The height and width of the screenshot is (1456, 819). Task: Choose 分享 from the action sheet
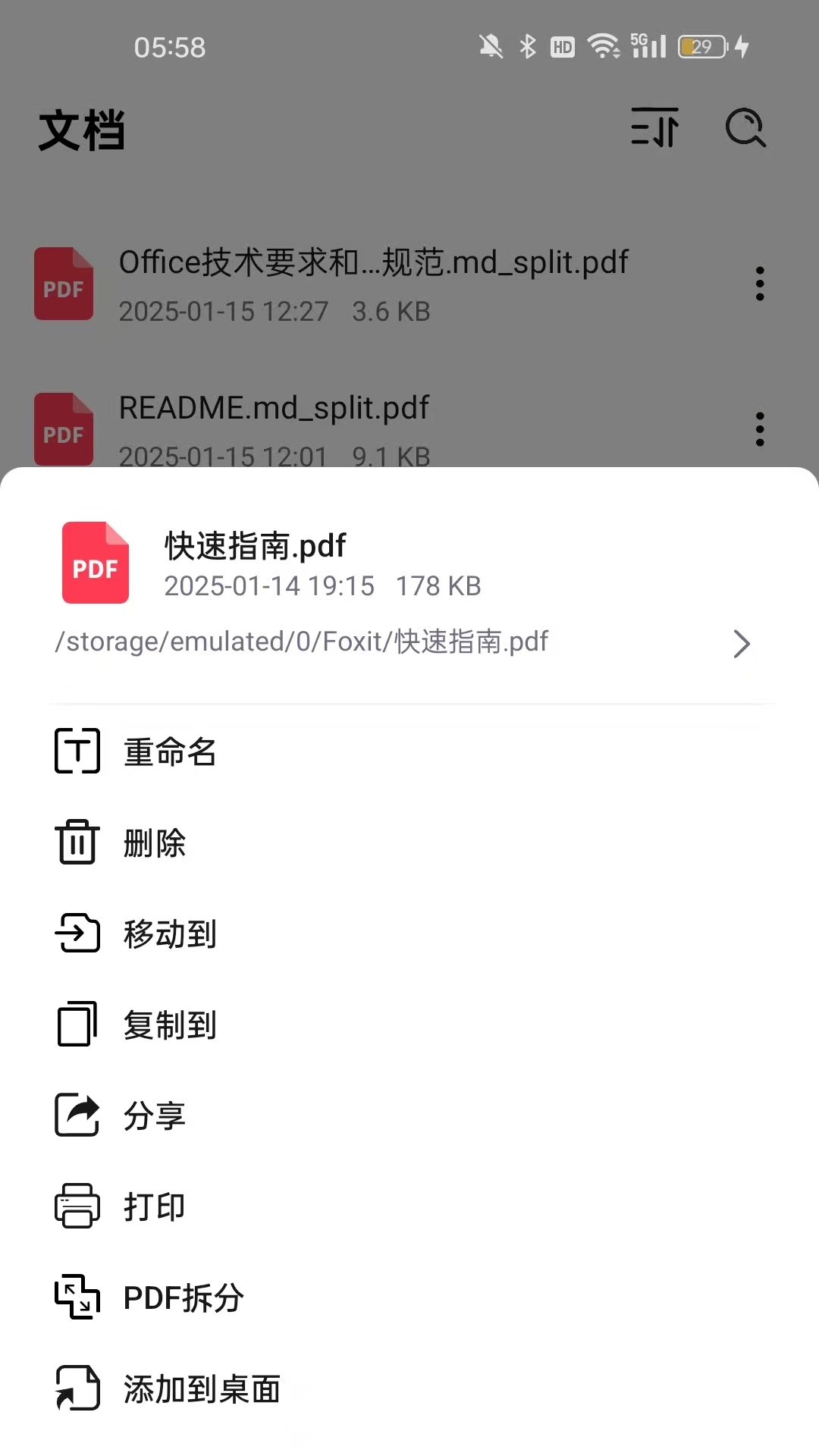154,1116
